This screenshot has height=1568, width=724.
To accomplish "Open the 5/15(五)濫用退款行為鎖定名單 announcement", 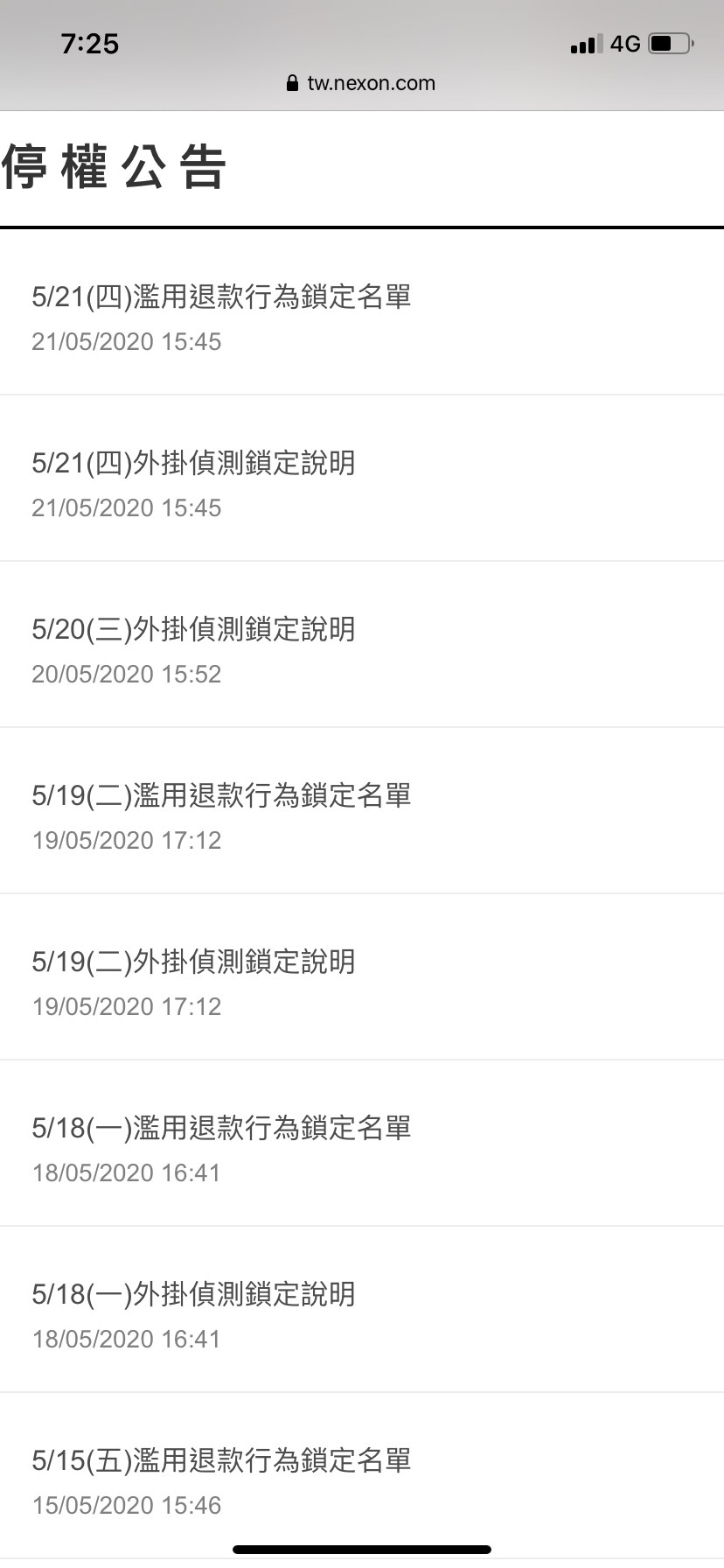I will point(362,1476).
